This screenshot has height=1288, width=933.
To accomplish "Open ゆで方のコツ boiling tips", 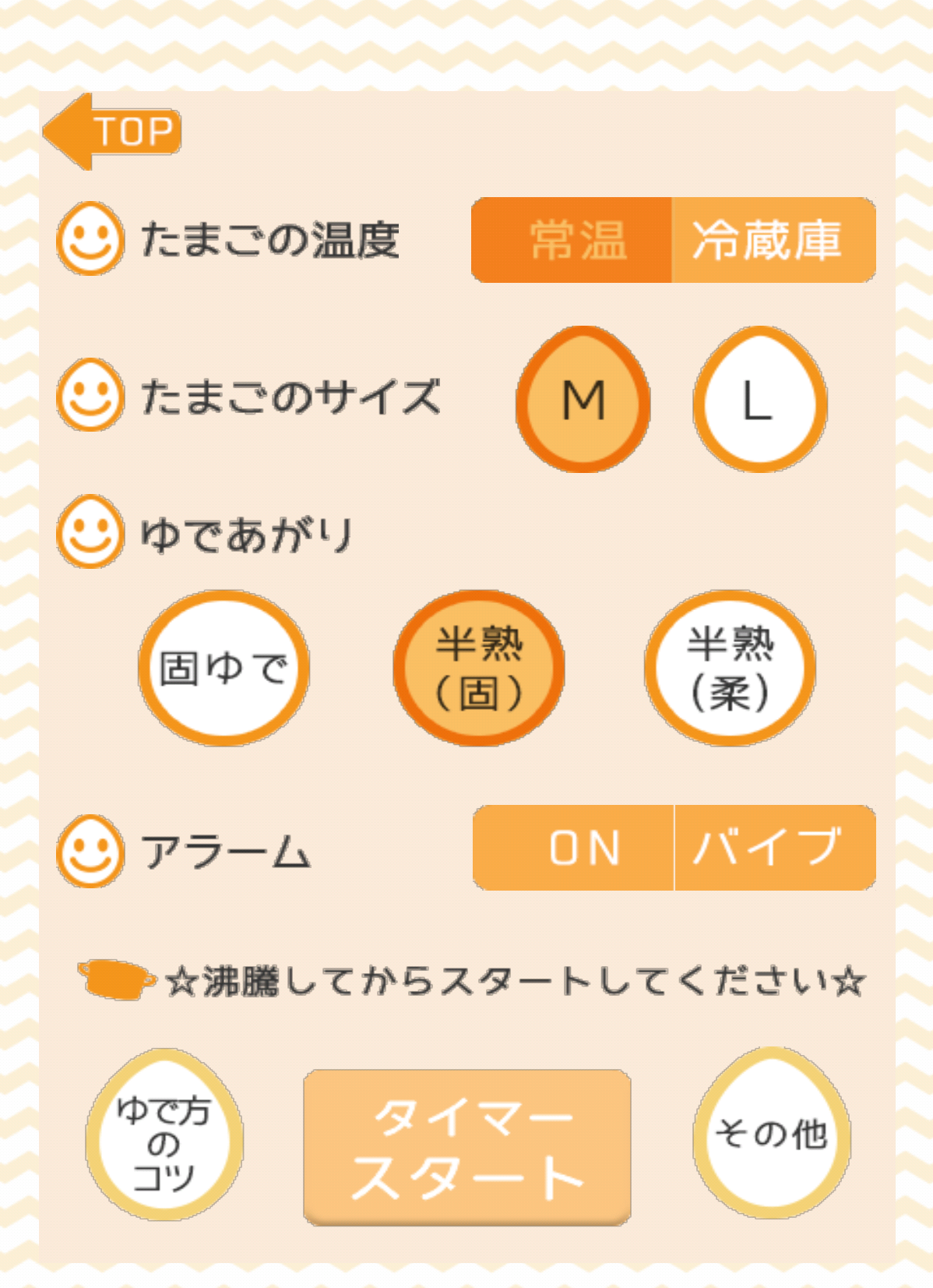I will coord(164,1135).
